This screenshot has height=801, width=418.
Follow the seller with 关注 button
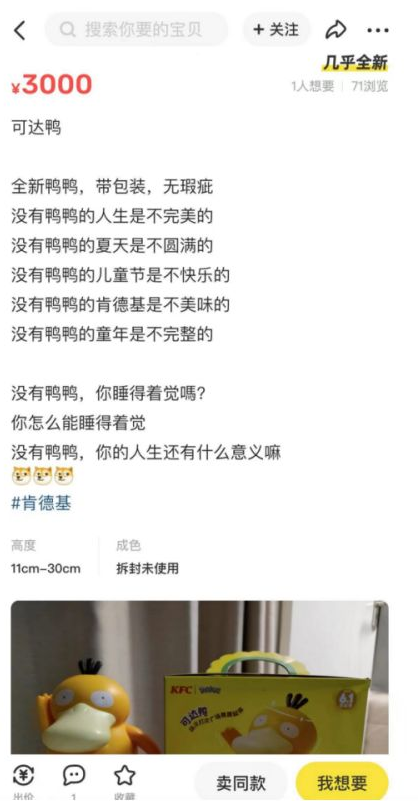(x=276, y=30)
